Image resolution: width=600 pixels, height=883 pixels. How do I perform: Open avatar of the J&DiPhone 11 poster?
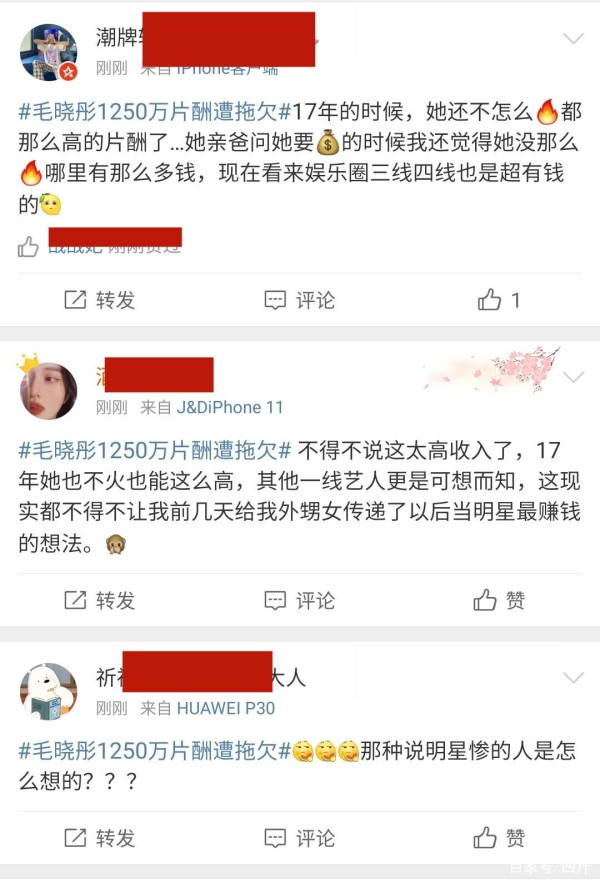point(48,390)
